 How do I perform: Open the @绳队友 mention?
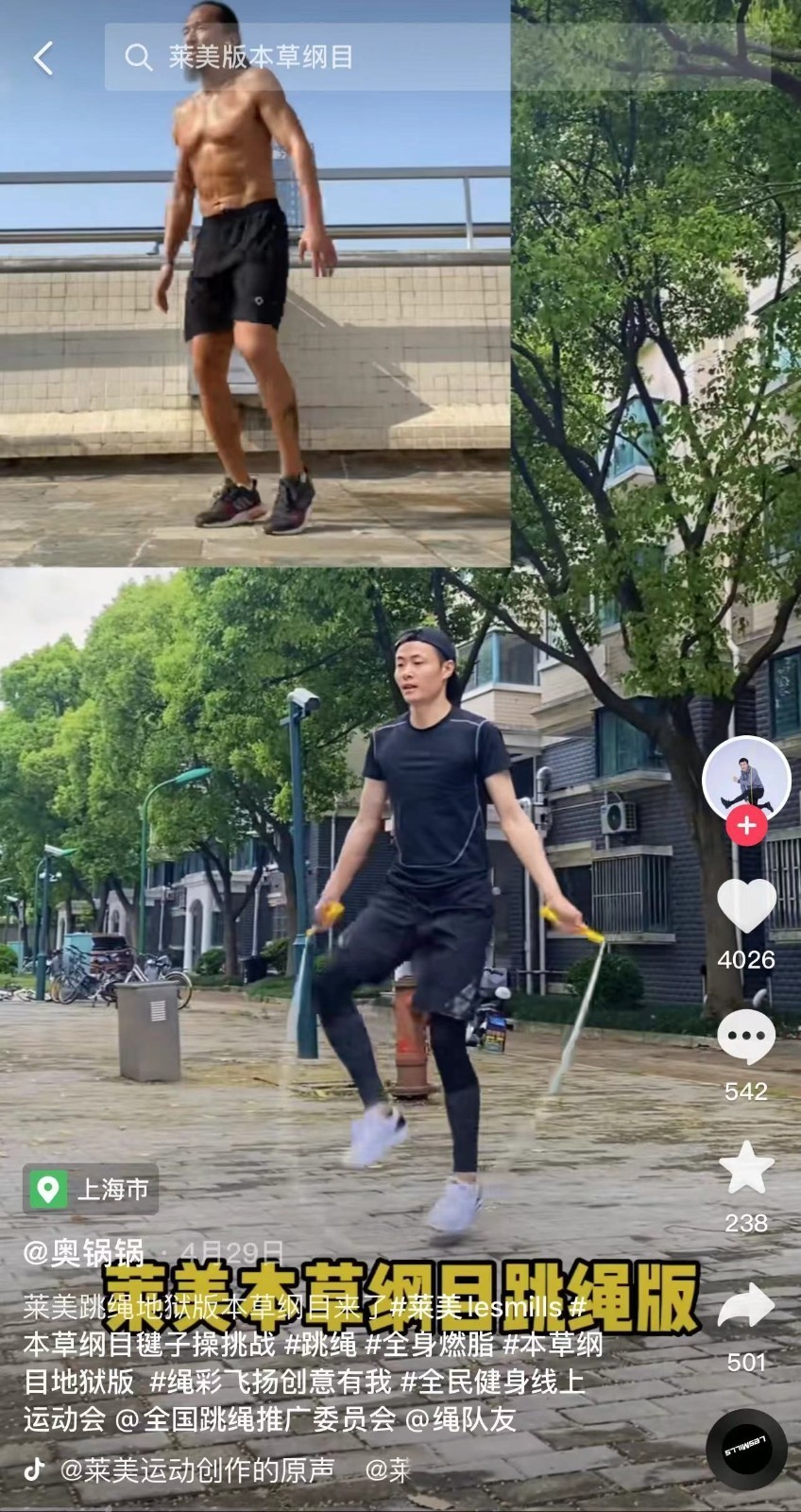coord(461,1419)
